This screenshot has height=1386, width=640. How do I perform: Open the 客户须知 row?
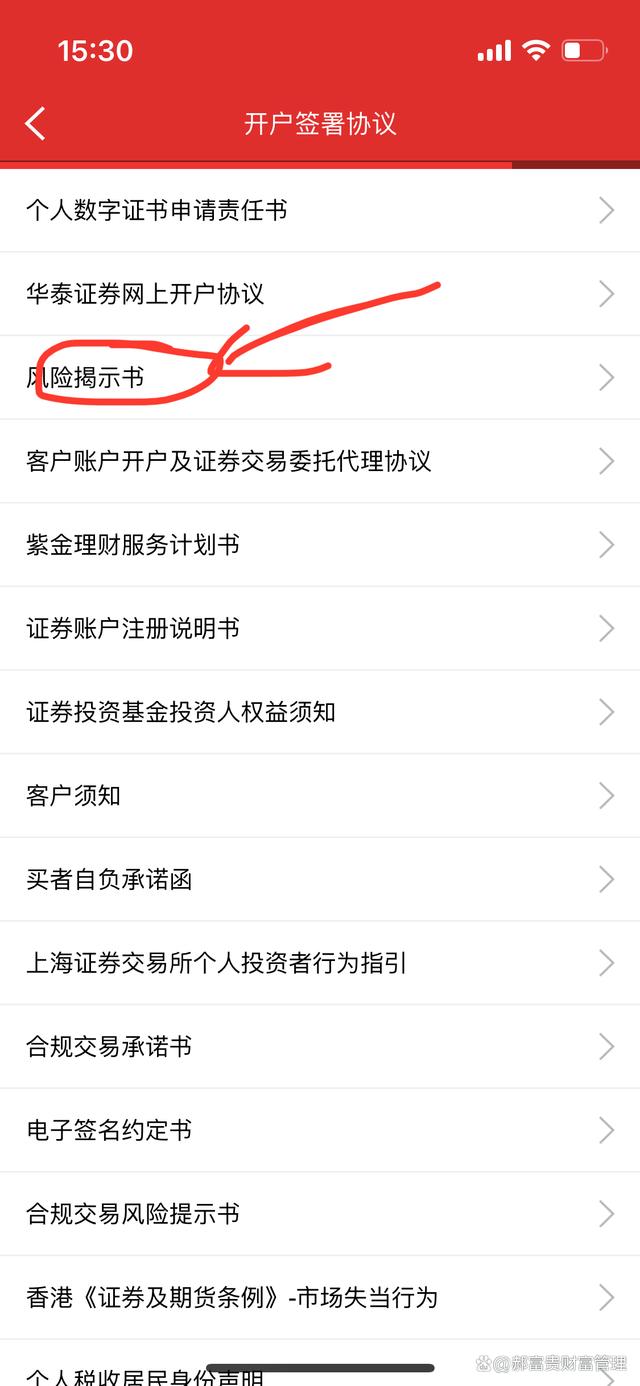[320, 796]
